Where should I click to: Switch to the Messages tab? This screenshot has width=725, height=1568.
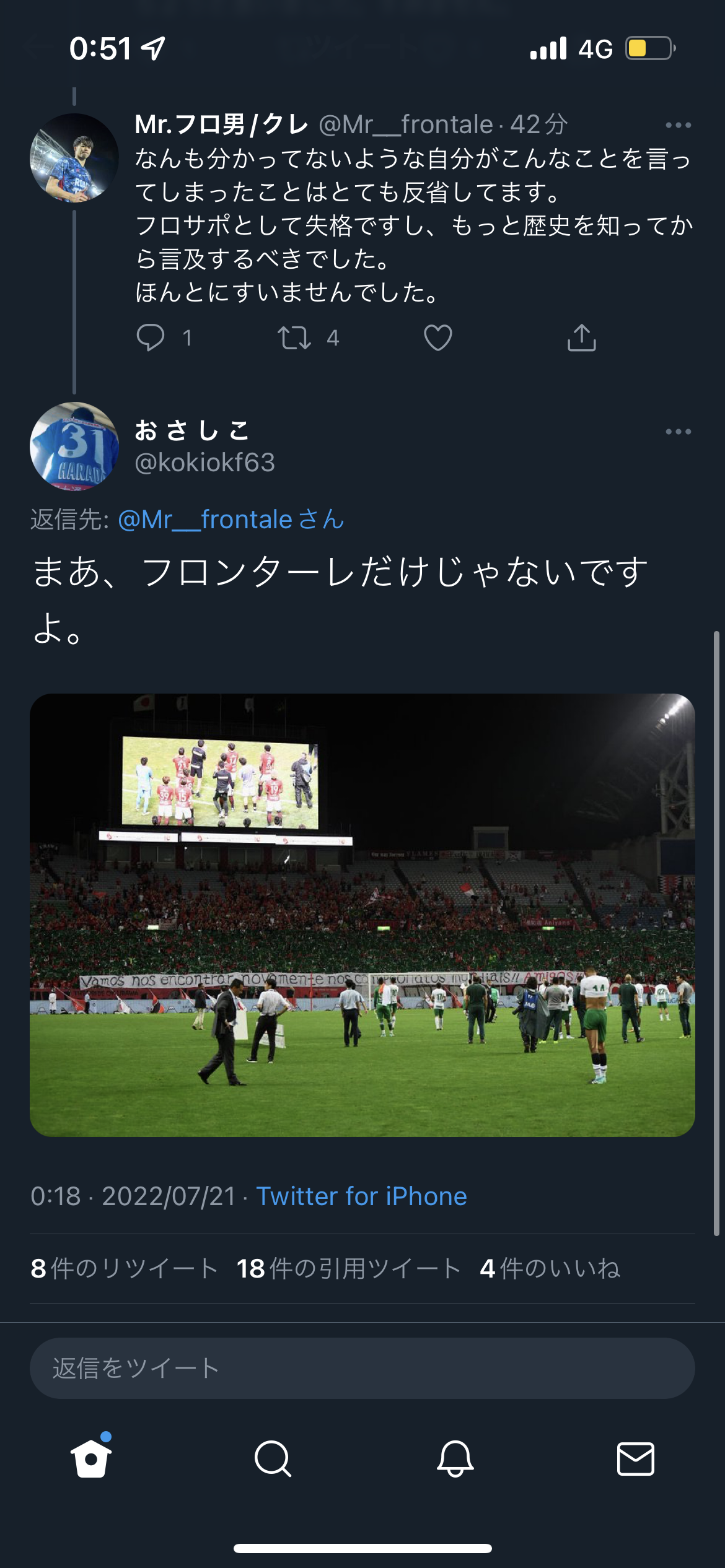636,1458
